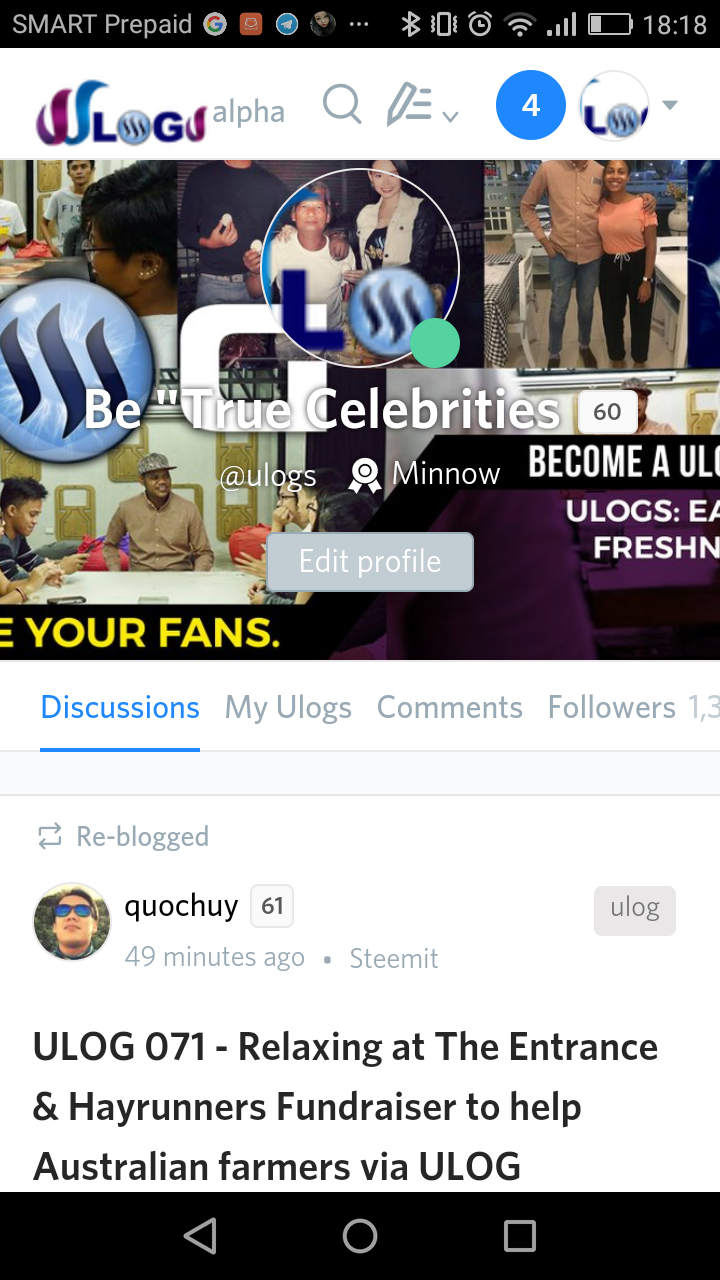
Task: Open the search magnifier icon
Action: click(x=342, y=104)
